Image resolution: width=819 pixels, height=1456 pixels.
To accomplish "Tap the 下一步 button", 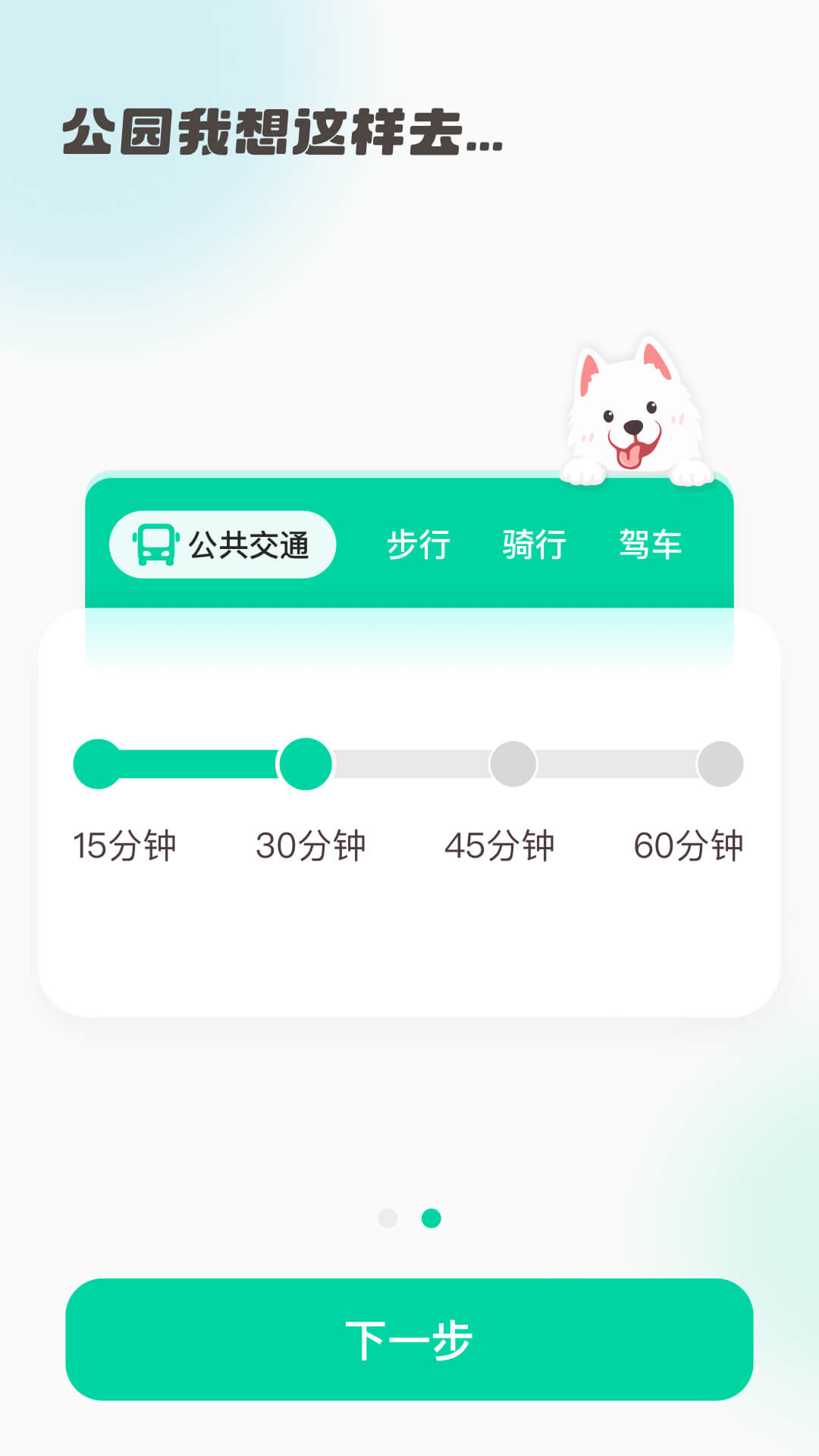I will [x=409, y=1339].
